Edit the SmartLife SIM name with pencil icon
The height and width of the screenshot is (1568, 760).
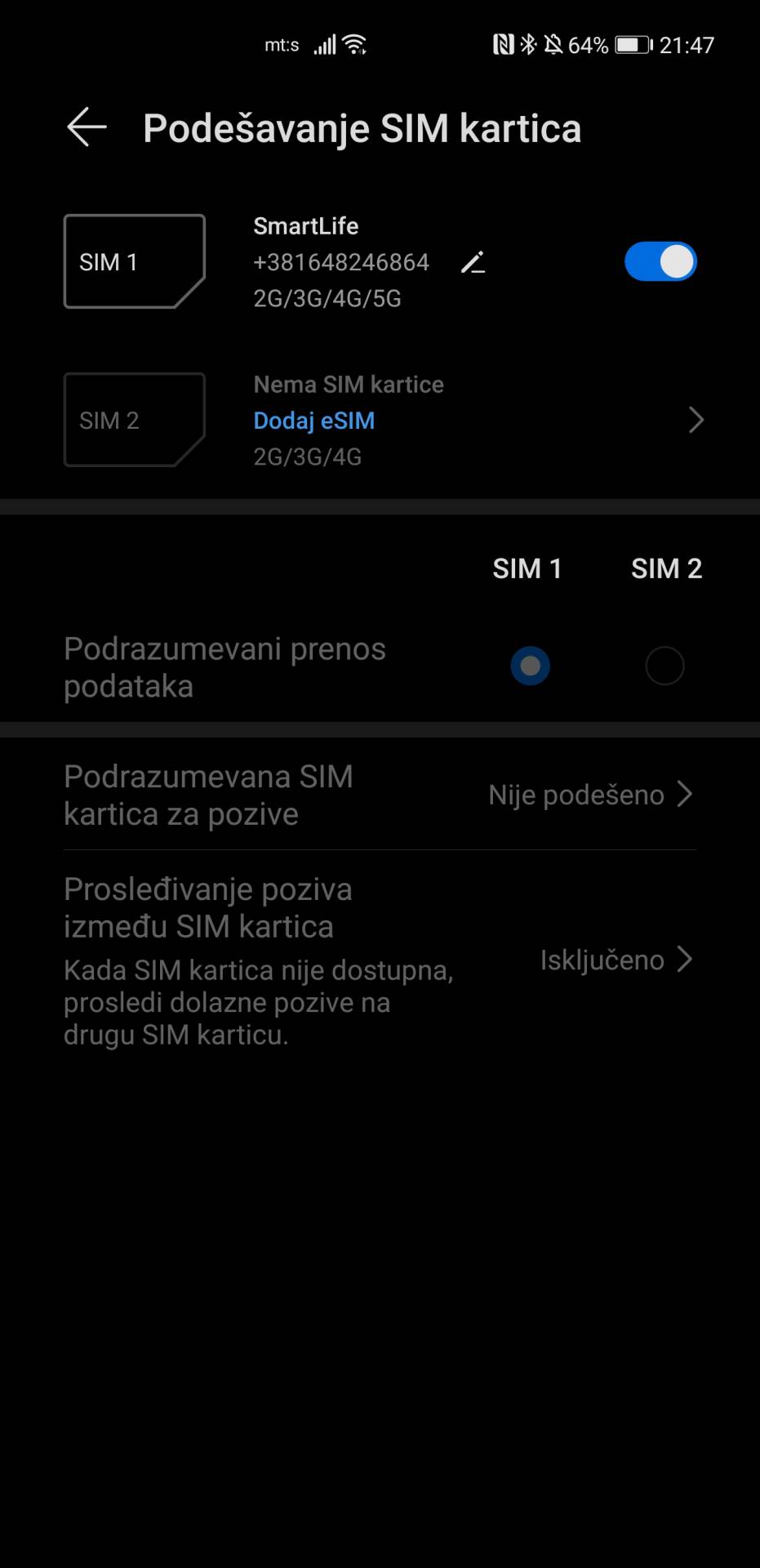point(473,261)
